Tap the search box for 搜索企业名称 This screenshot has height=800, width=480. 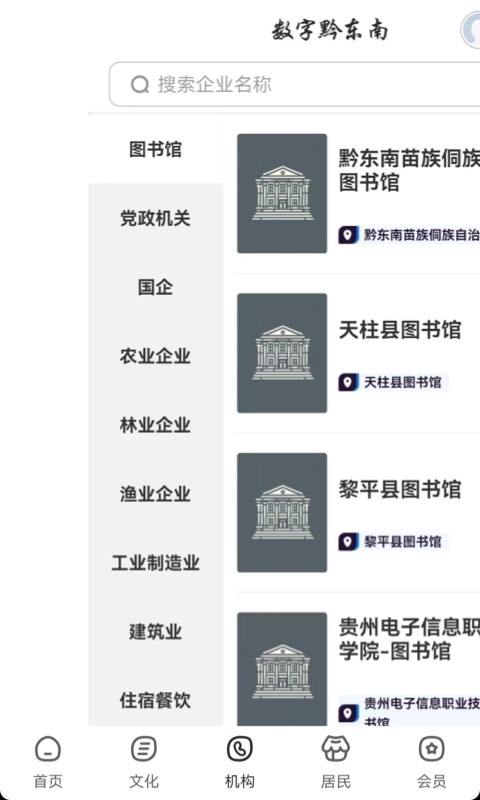(x=295, y=84)
